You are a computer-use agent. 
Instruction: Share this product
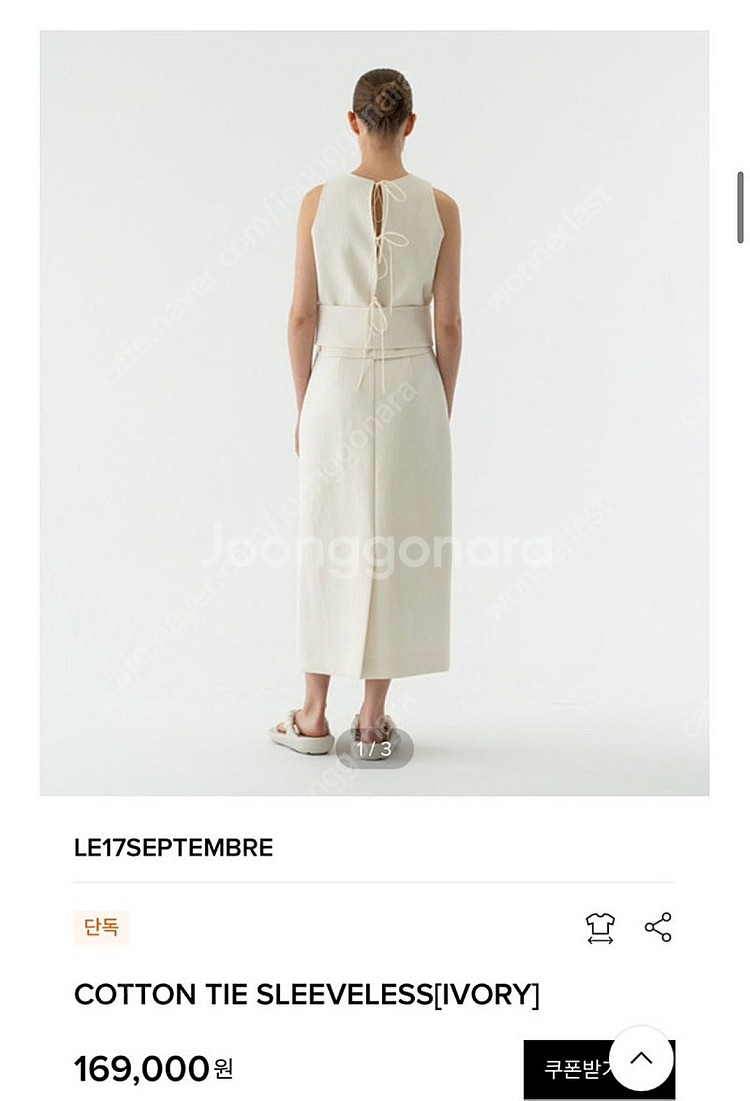pos(658,928)
